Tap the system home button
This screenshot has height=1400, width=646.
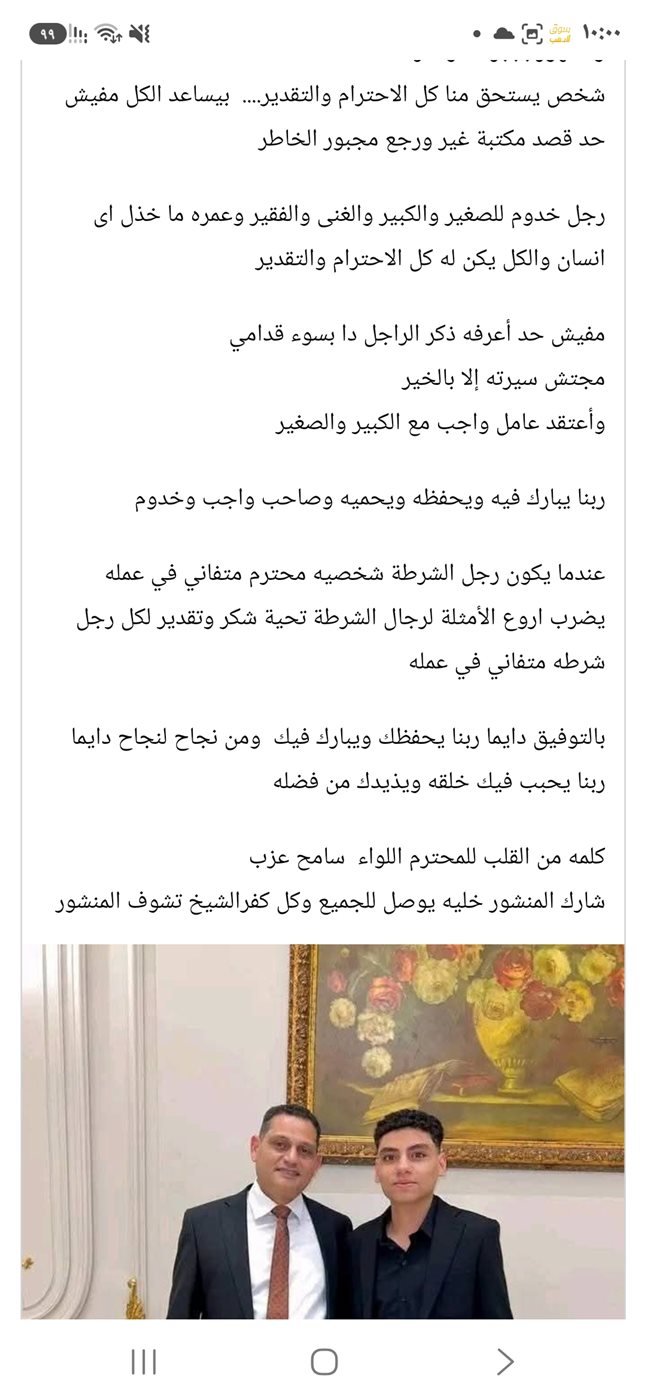coord(324,1361)
